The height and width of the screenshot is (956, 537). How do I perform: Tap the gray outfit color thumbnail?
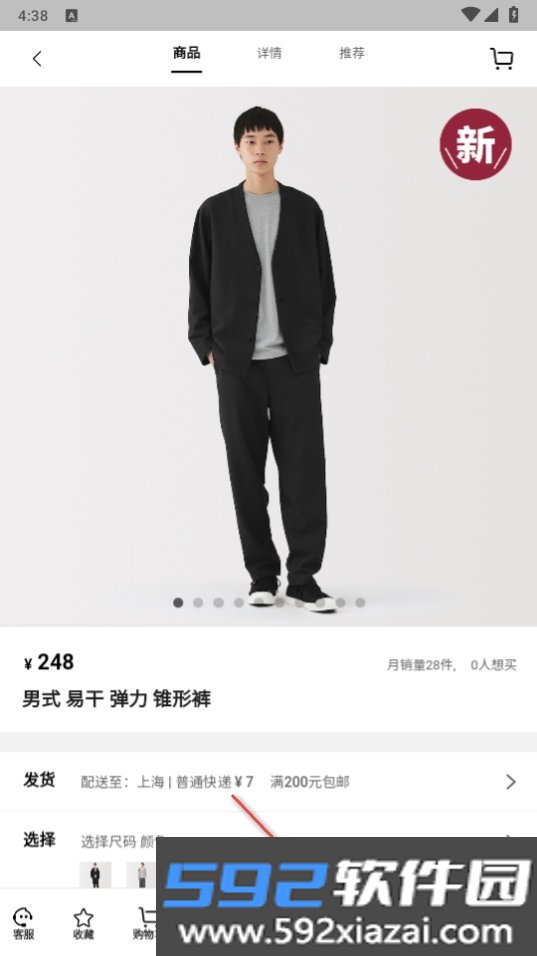pos(141,875)
